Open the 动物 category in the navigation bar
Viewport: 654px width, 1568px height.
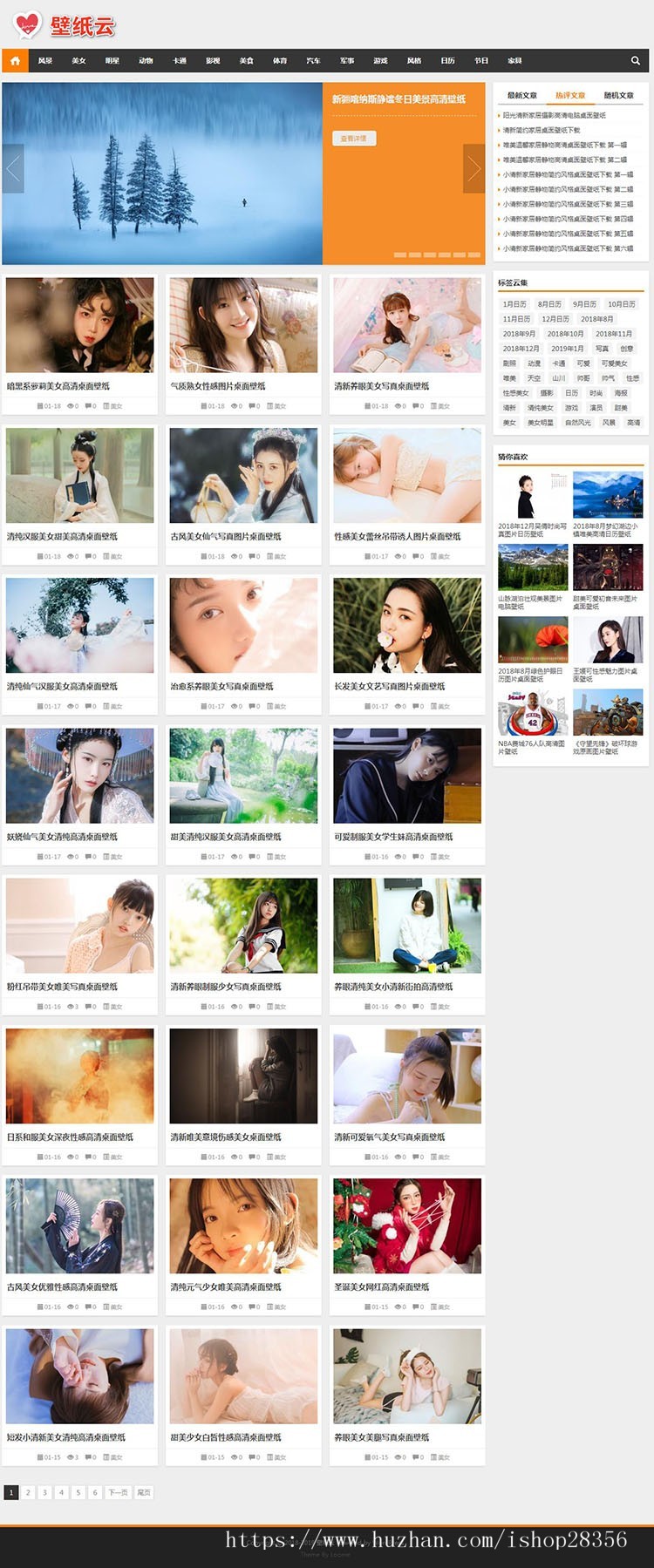pyautogui.click(x=146, y=61)
